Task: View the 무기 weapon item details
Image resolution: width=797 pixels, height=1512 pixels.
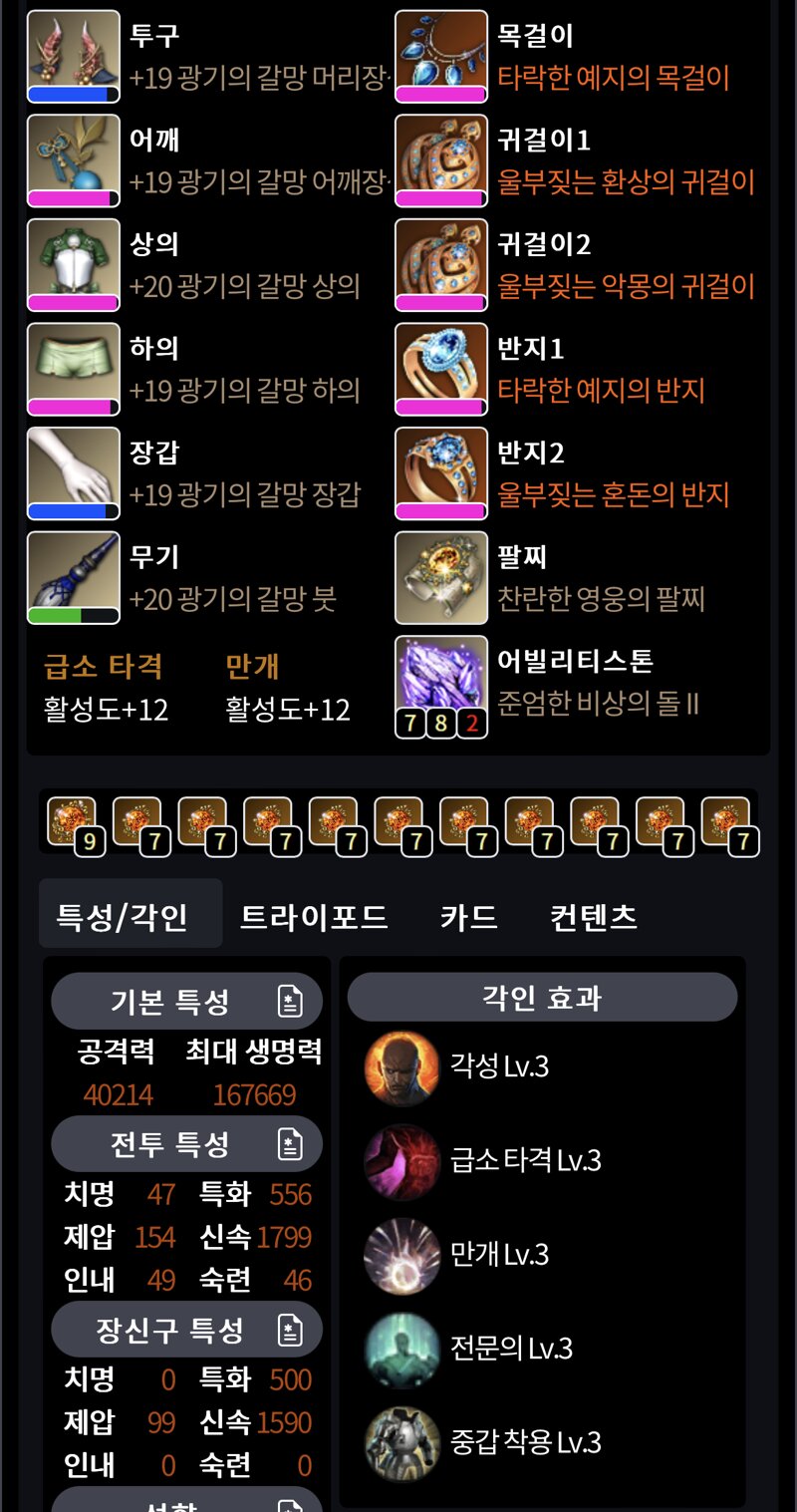Action: [x=73, y=577]
